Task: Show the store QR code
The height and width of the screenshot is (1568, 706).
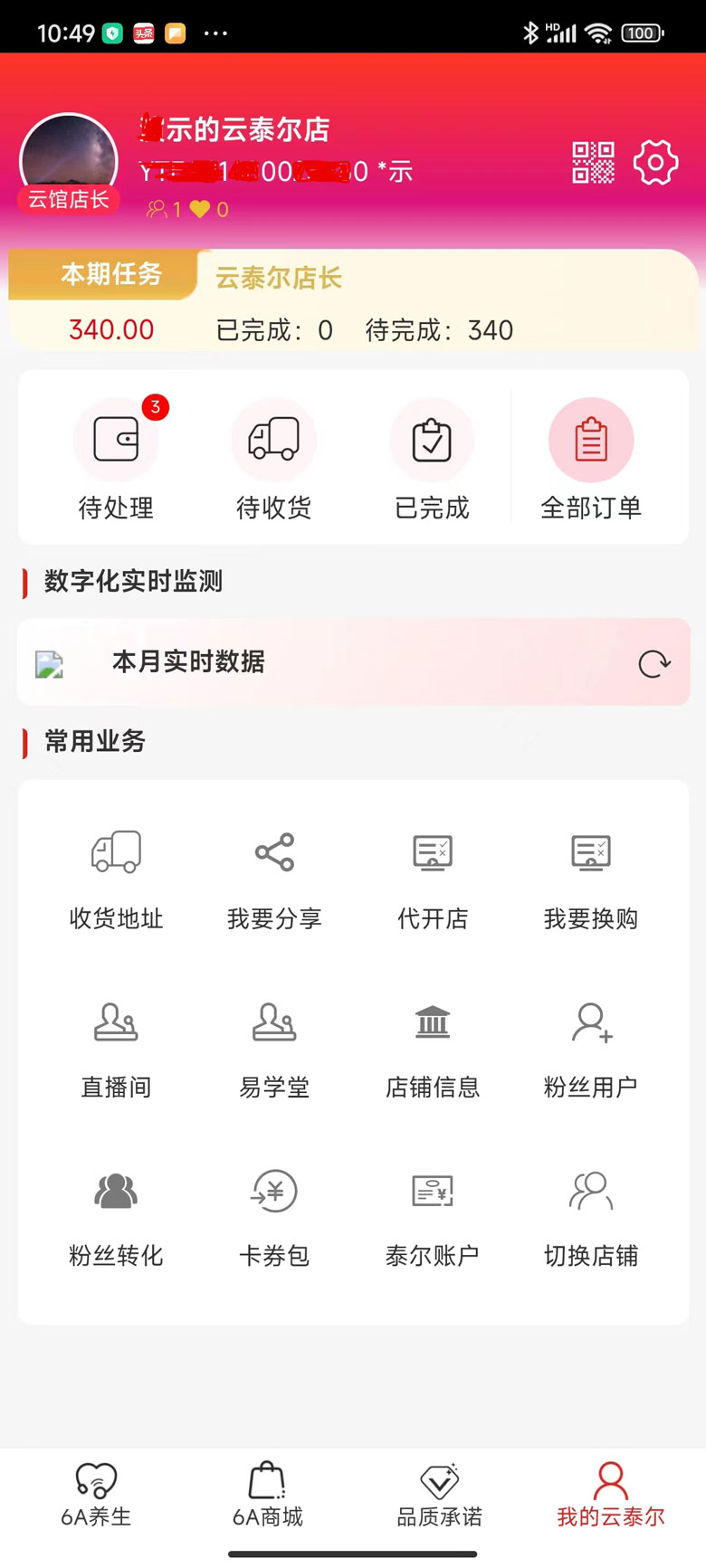Action: tap(593, 163)
